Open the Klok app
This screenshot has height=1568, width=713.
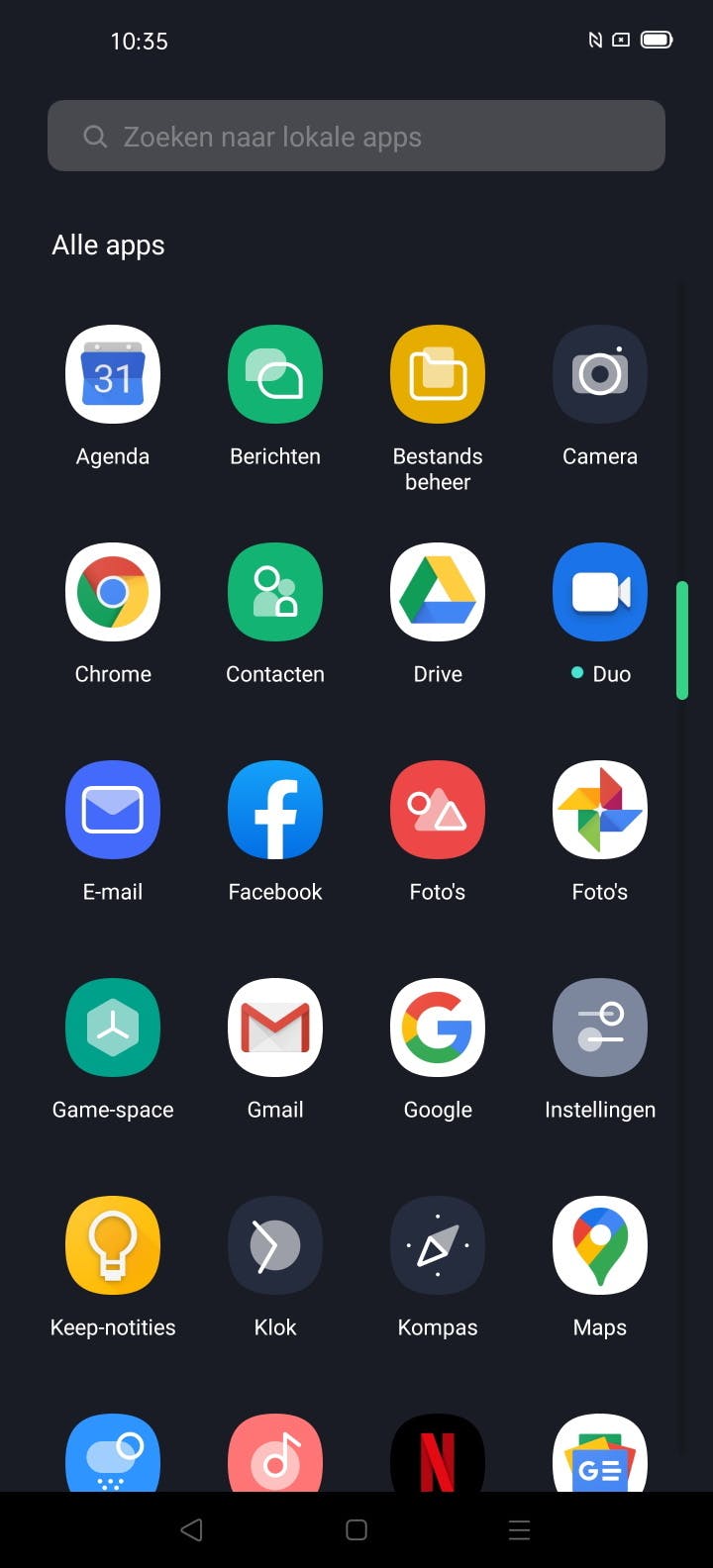coord(275,1245)
